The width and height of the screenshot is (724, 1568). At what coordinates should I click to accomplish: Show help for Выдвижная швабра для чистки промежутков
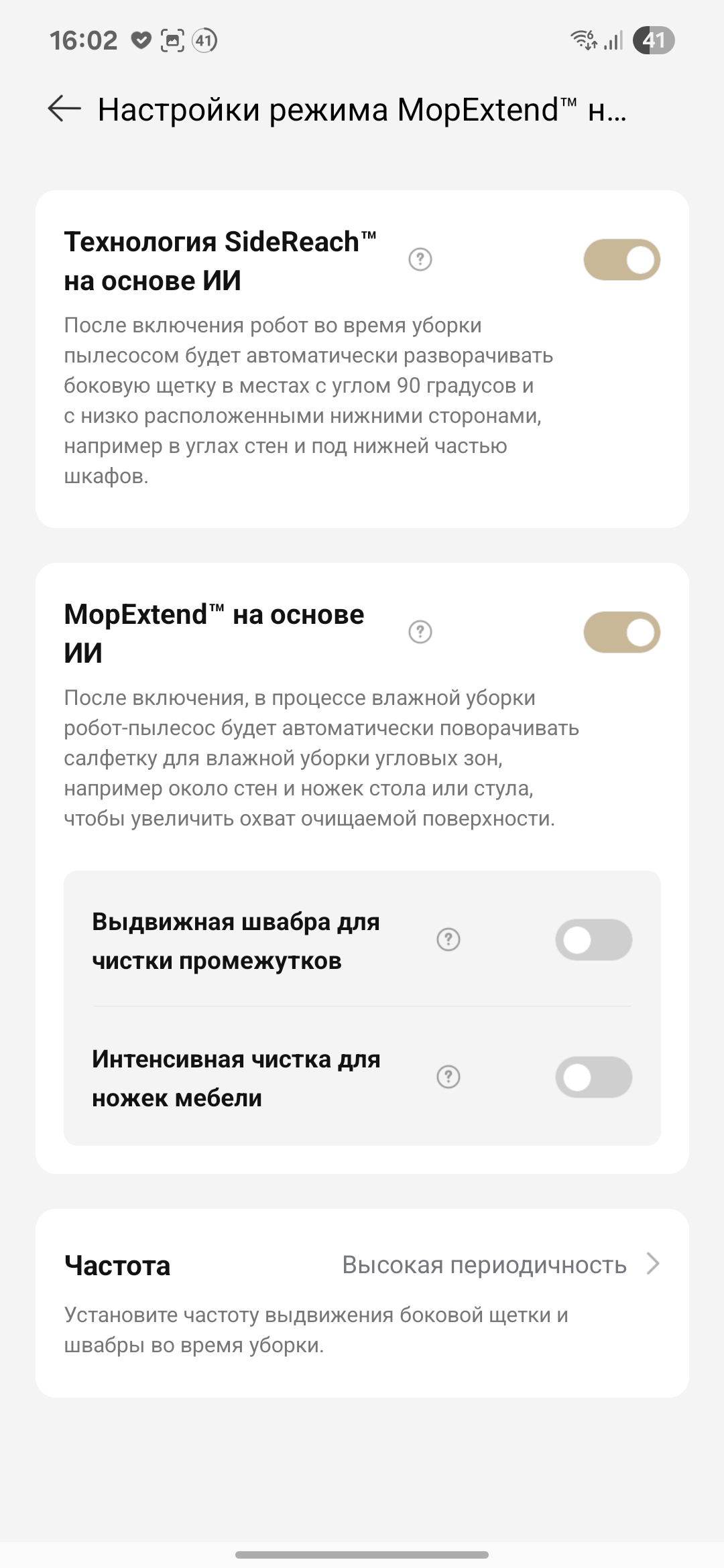coord(448,940)
